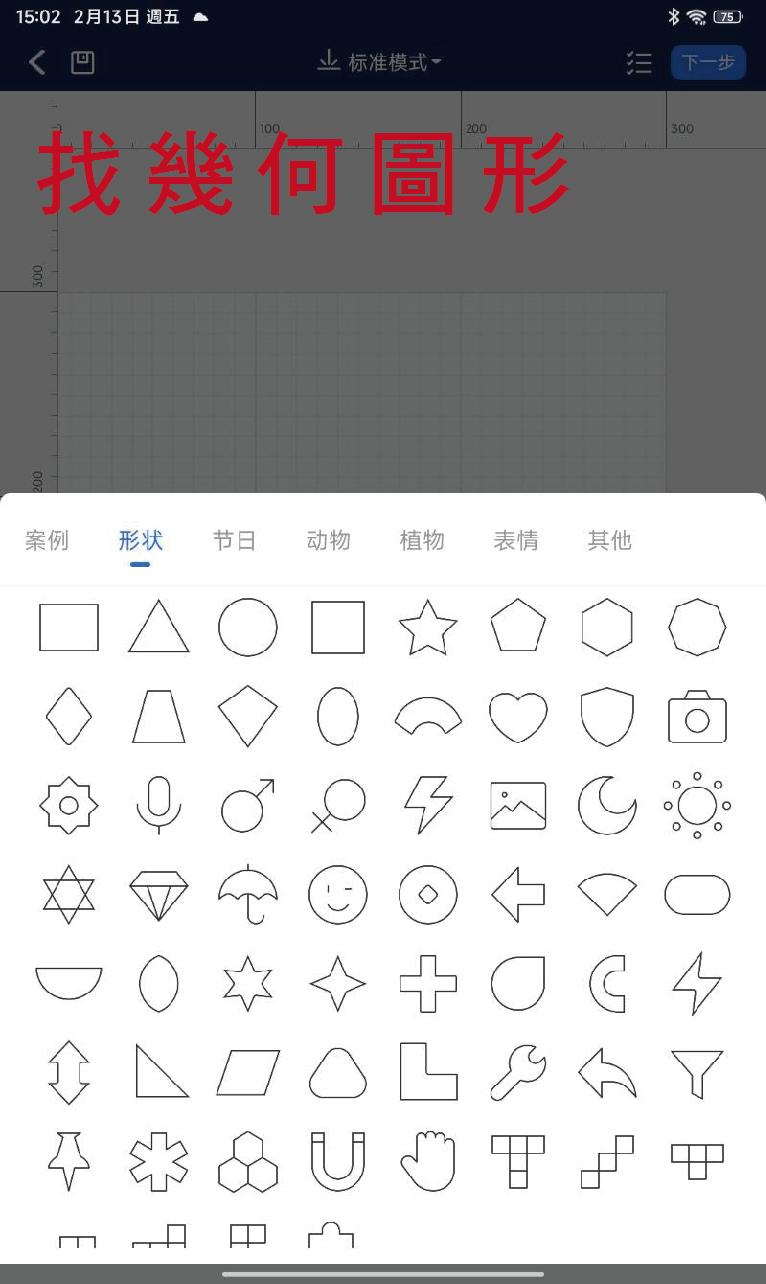Switch to the 表情 tab

pyautogui.click(x=516, y=541)
